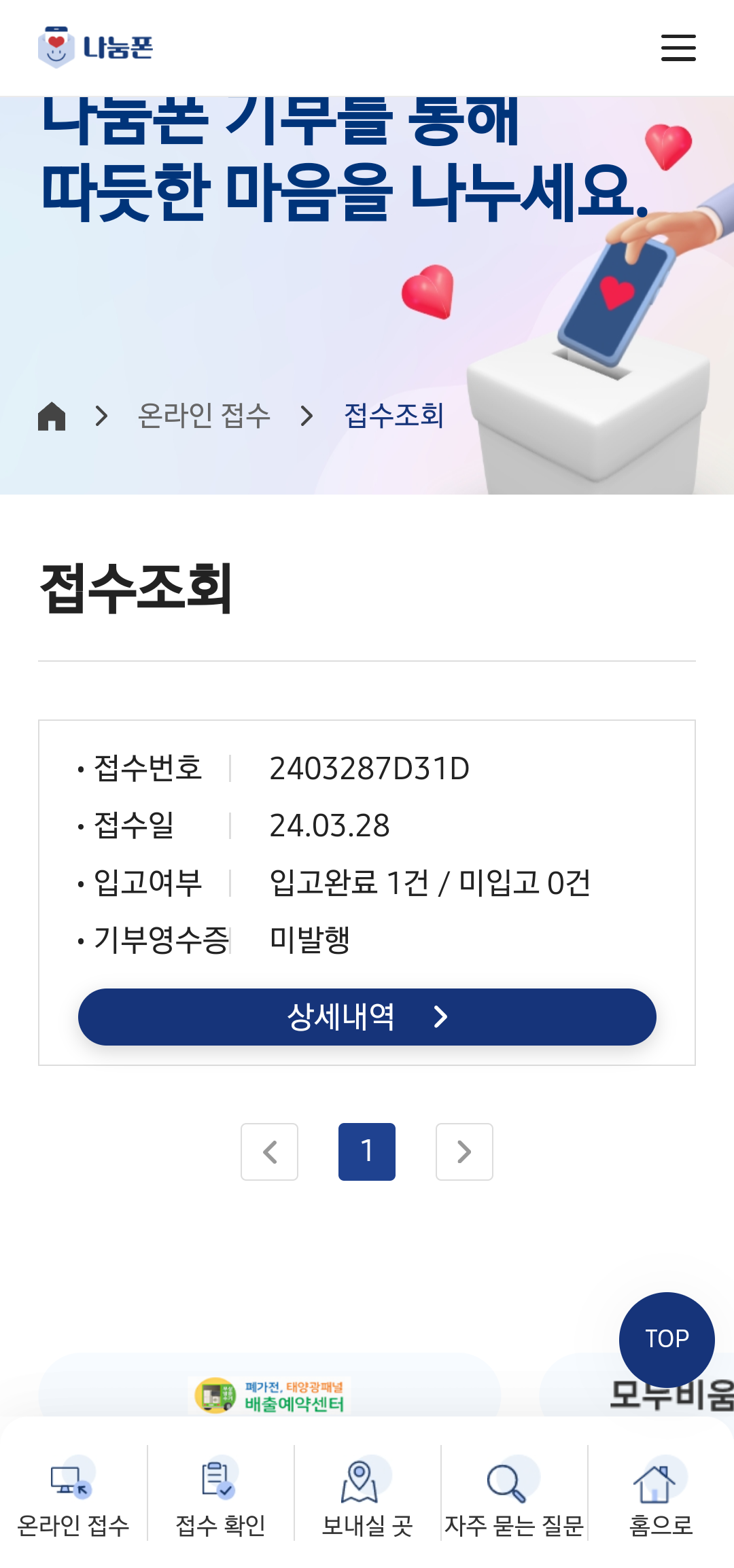
Task: Jump back to top with TOP button
Action: tap(667, 1339)
